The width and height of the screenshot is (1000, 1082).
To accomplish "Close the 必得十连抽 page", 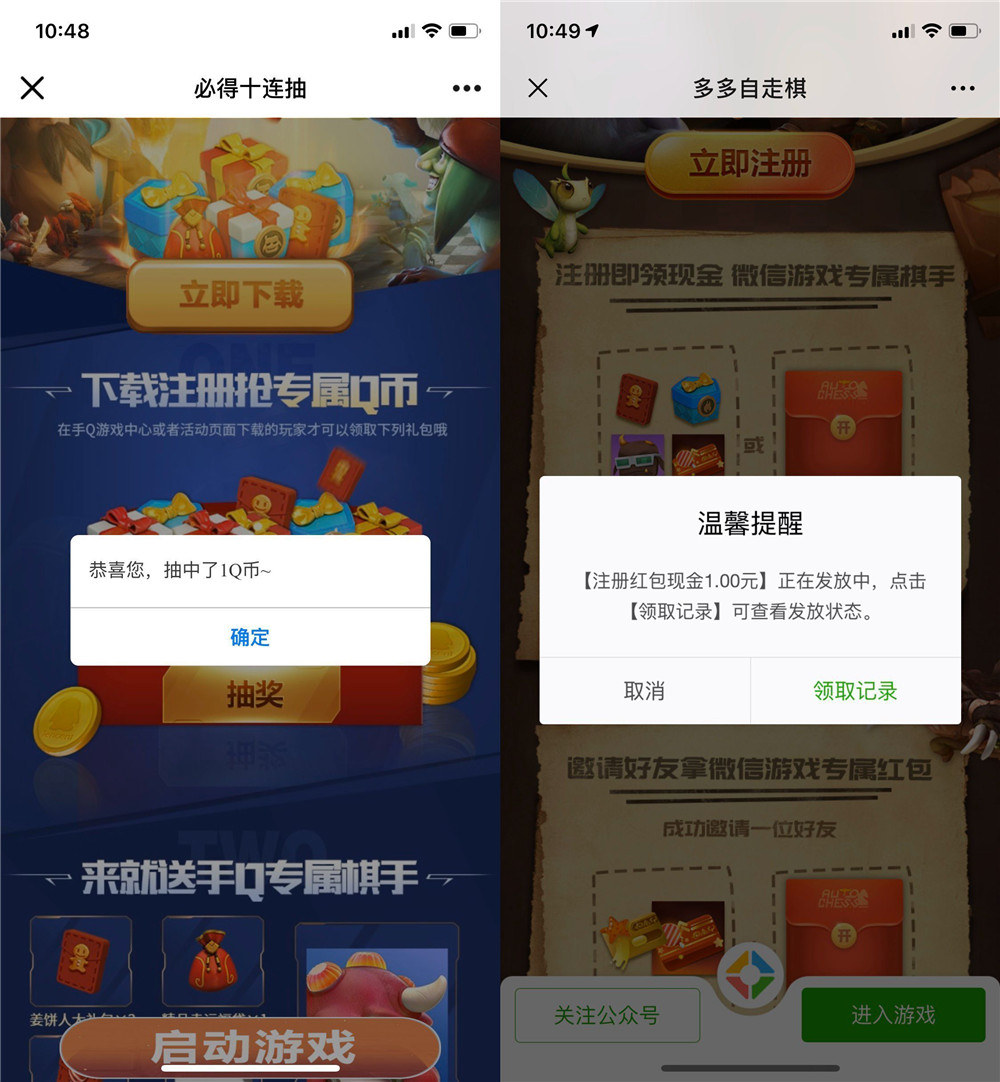I will pos(32,88).
